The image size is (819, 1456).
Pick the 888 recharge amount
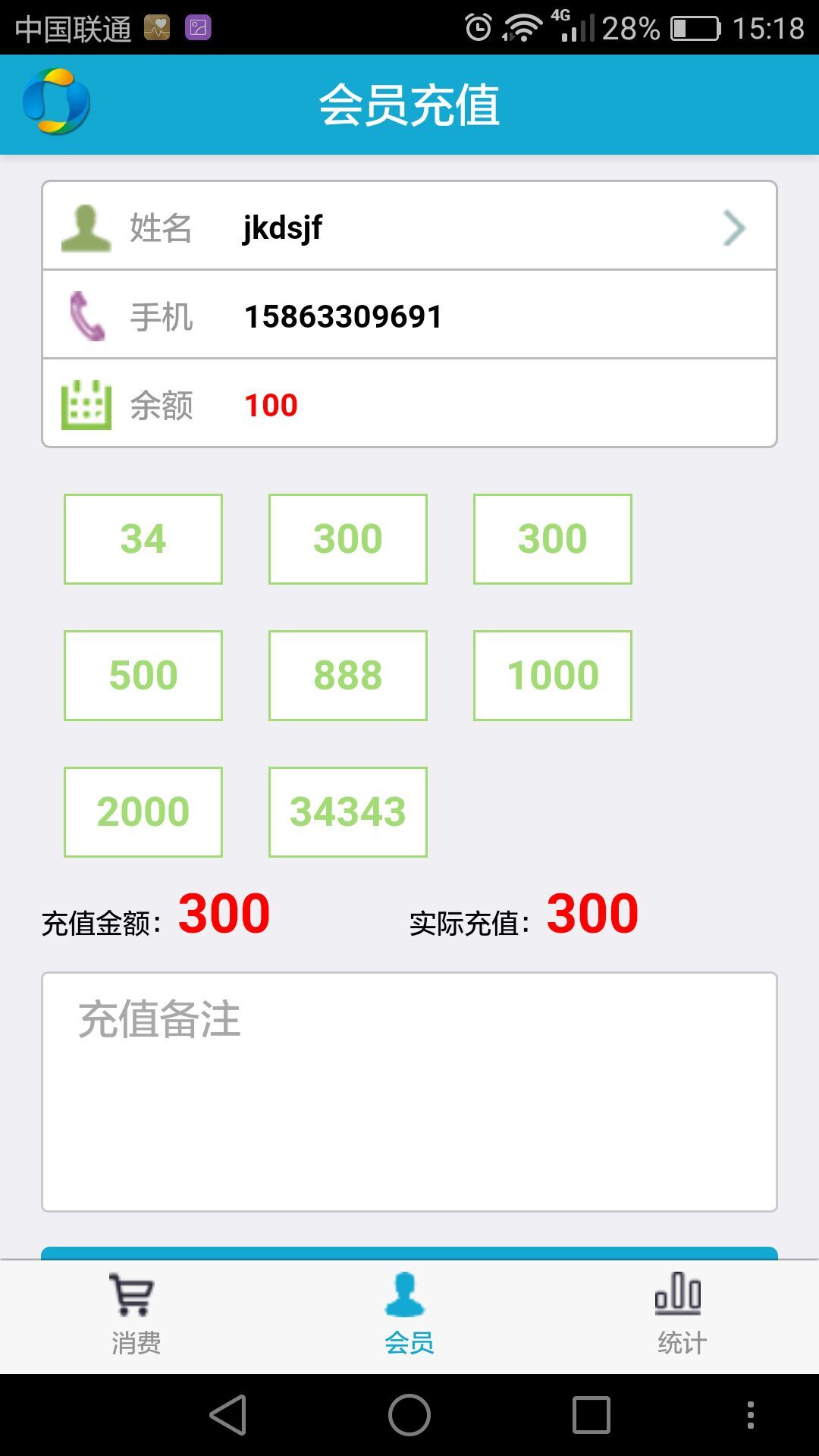(x=348, y=676)
